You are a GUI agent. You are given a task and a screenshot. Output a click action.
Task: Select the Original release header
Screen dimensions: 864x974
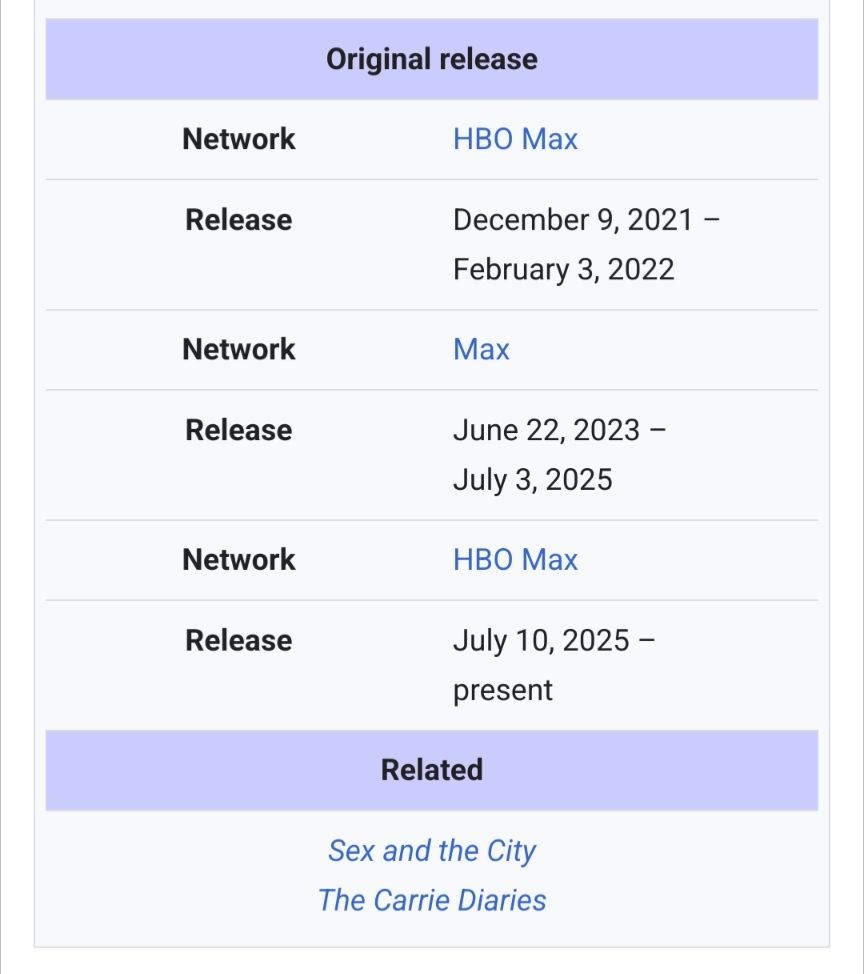pyautogui.click(x=430, y=59)
